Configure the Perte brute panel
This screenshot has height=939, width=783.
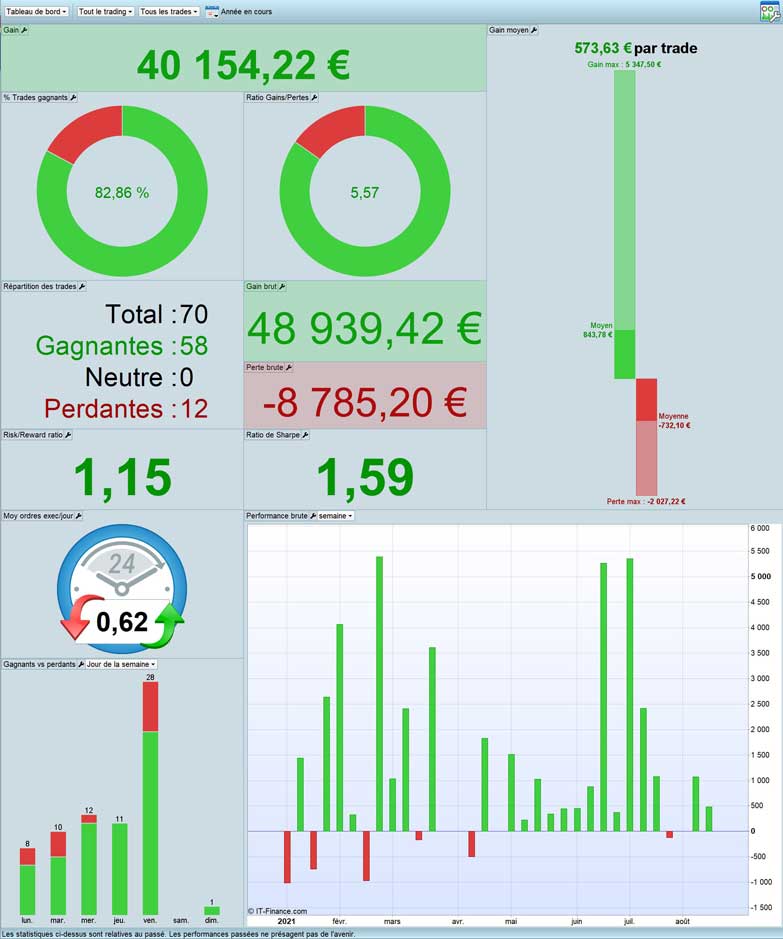[288, 367]
